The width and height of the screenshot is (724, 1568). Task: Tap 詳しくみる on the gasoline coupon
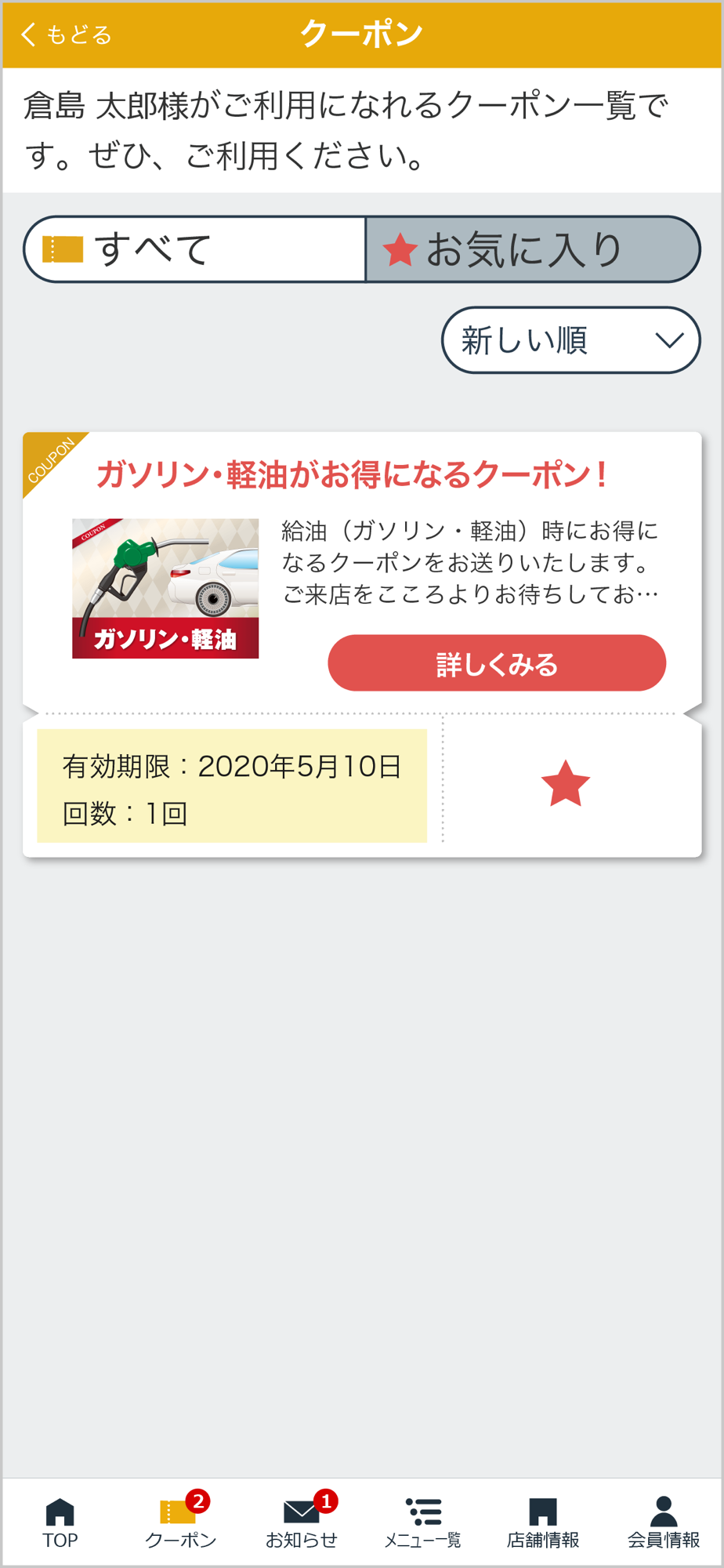click(x=497, y=663)
